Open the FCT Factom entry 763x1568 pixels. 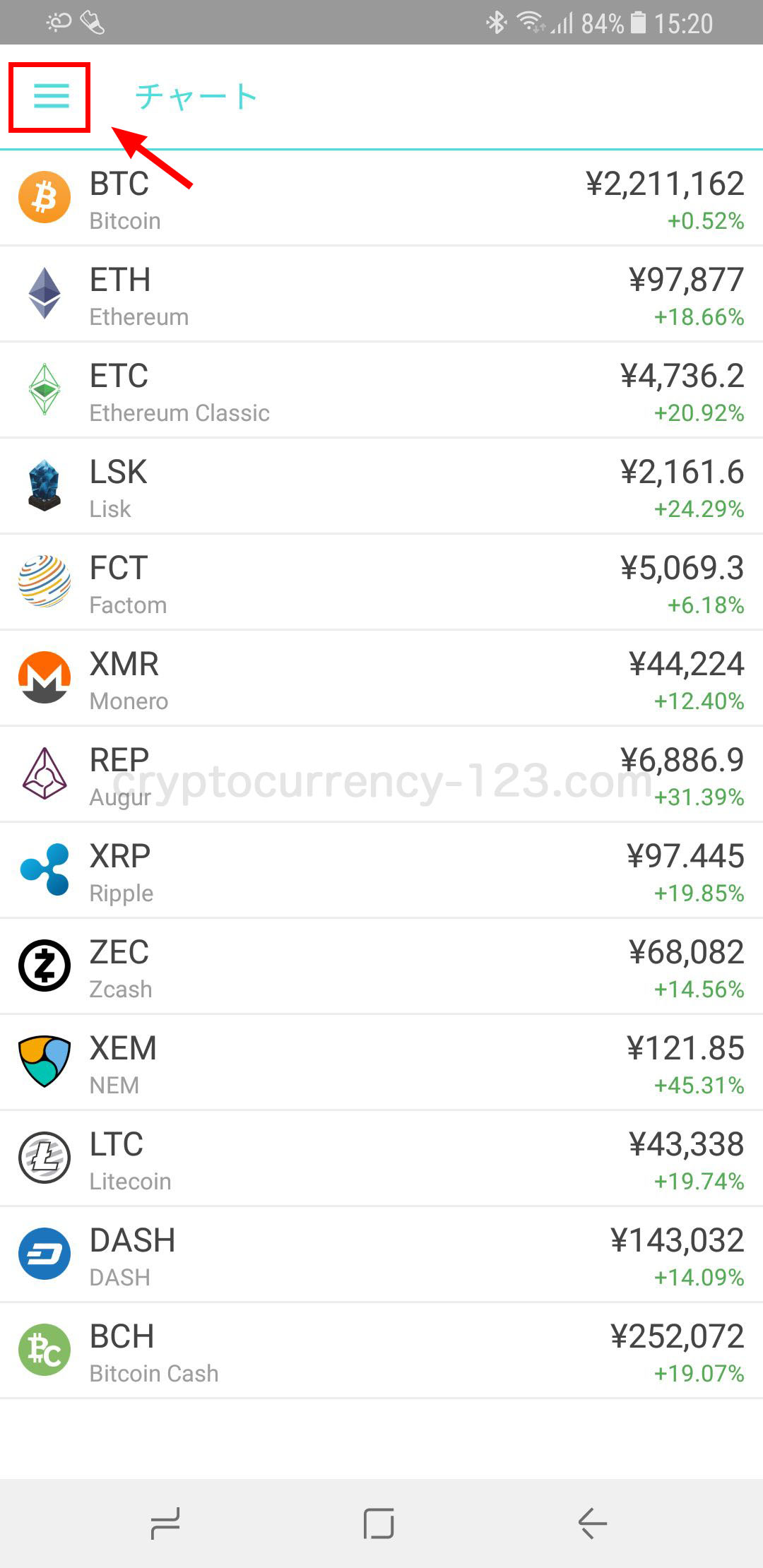[x=381, y=583]
